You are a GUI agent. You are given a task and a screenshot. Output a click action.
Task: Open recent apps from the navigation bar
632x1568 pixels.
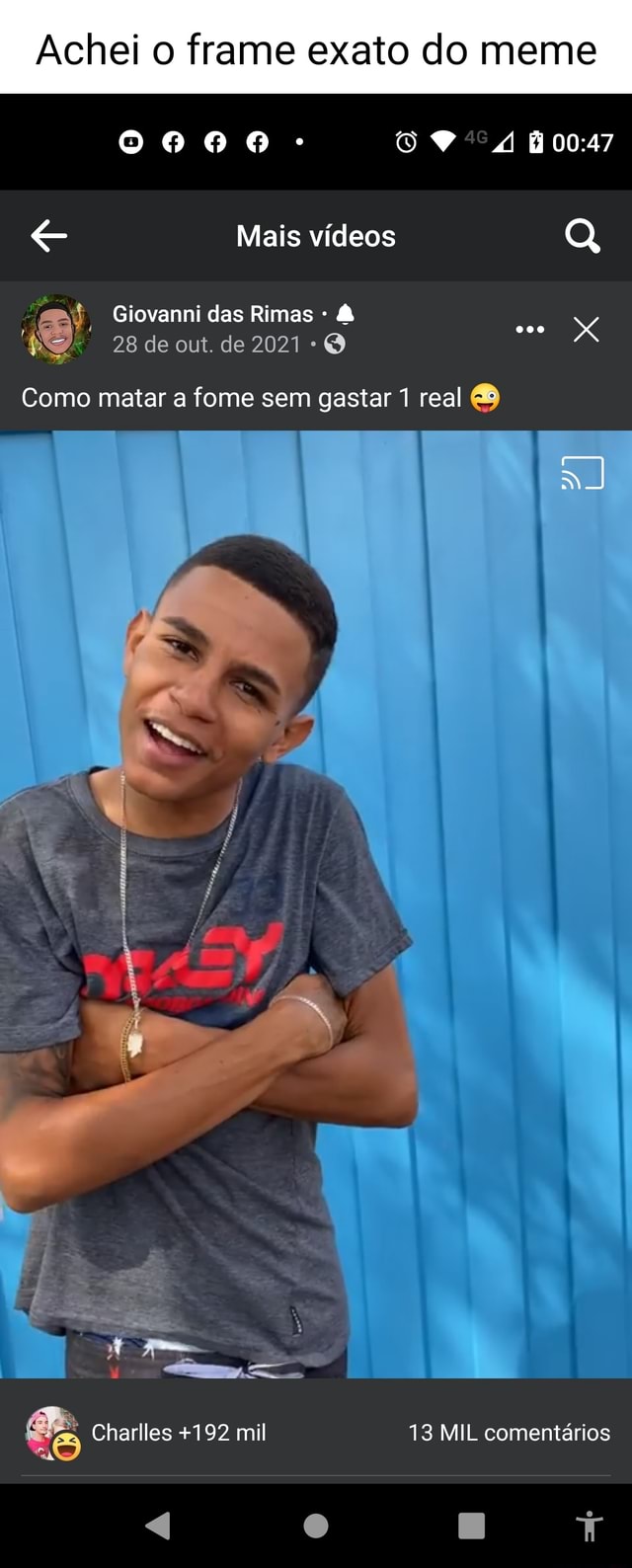coord(471,1526)
